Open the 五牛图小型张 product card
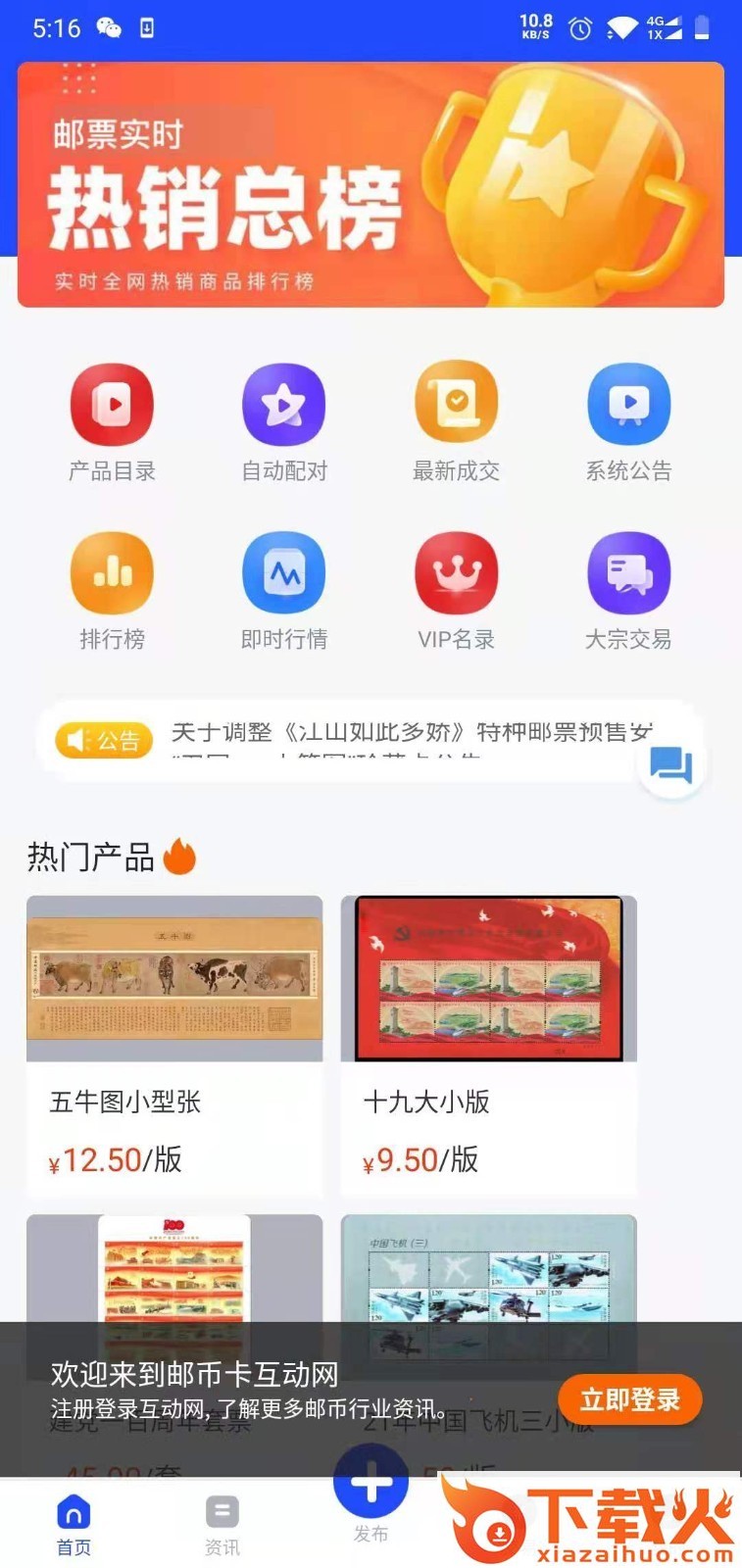This screenshot has height=1568, width=742. coord(174,1046)
